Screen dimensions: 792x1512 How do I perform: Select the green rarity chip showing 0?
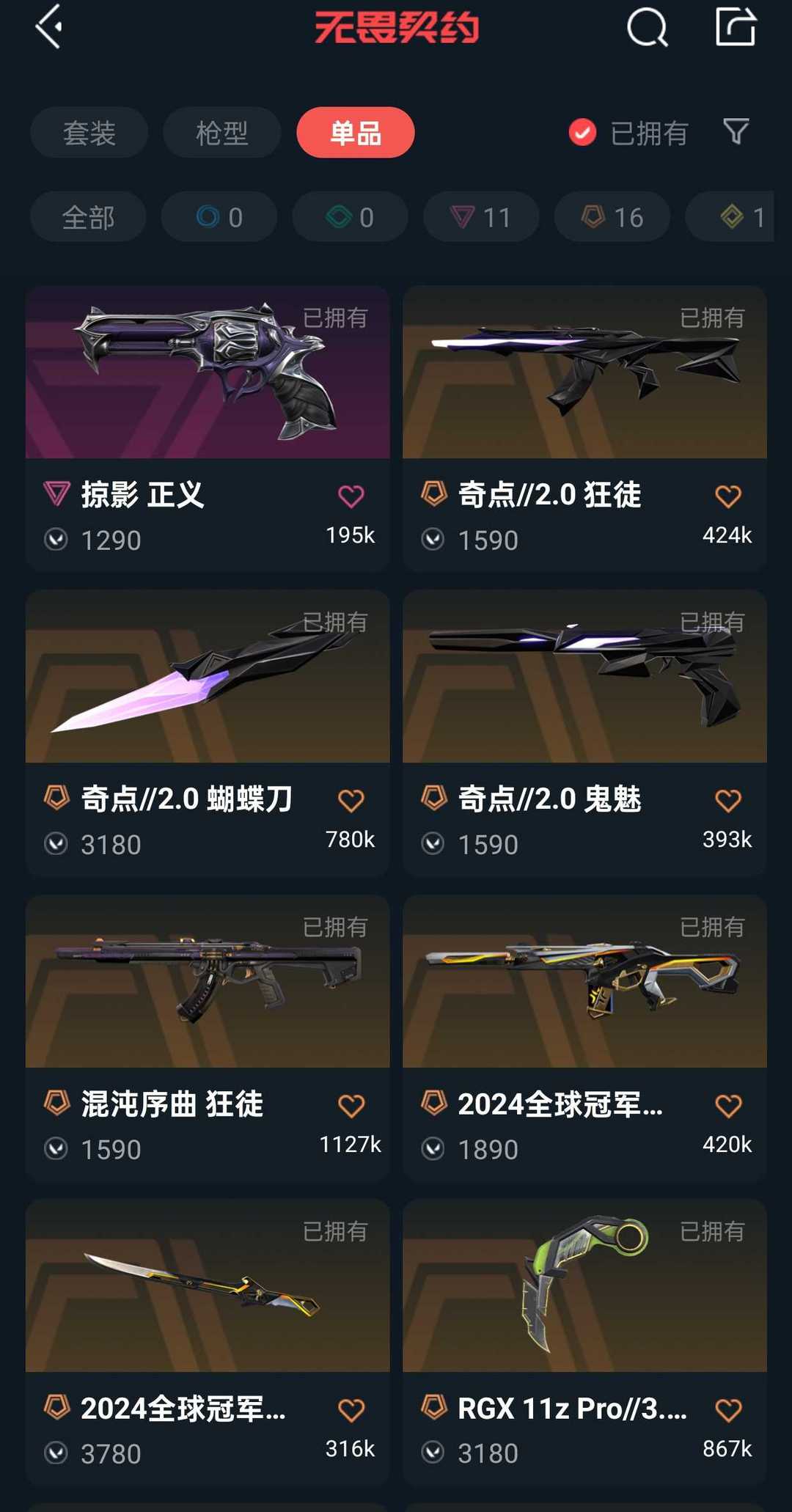(x=350, y=217)
